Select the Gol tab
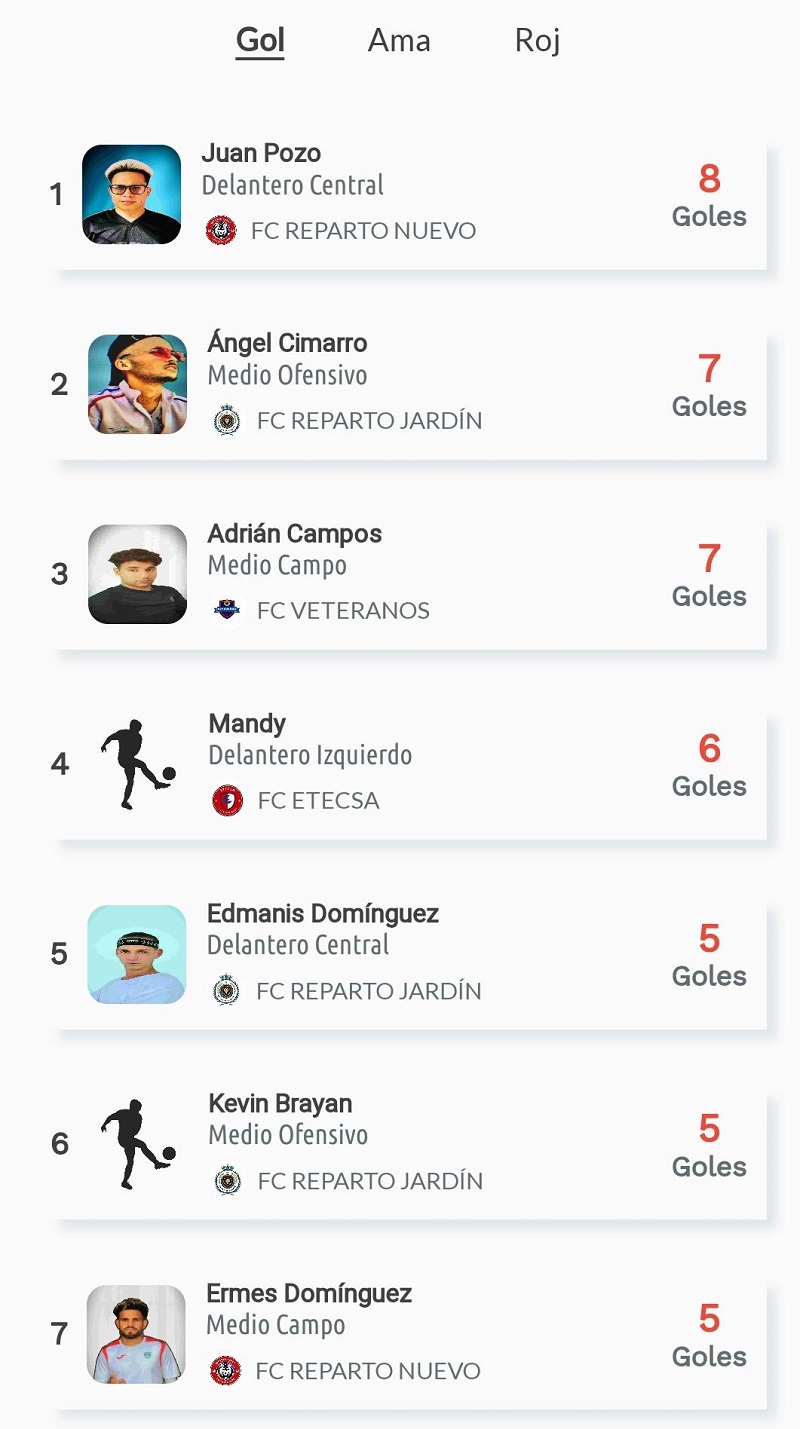This screenshot has width=800, height=1429. [260, 40]
